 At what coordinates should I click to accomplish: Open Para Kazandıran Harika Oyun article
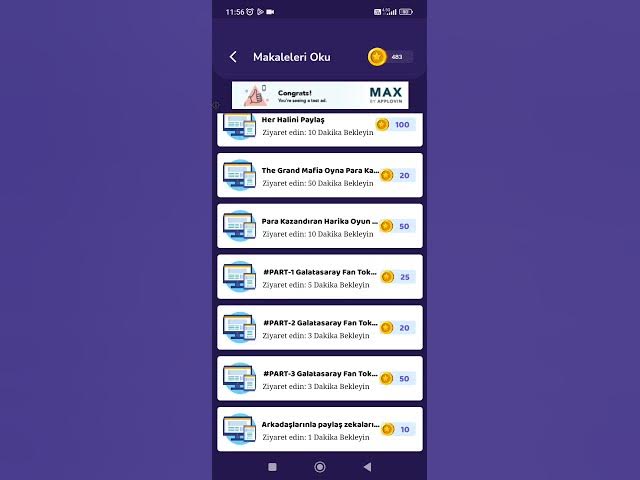tap(319, 227)
